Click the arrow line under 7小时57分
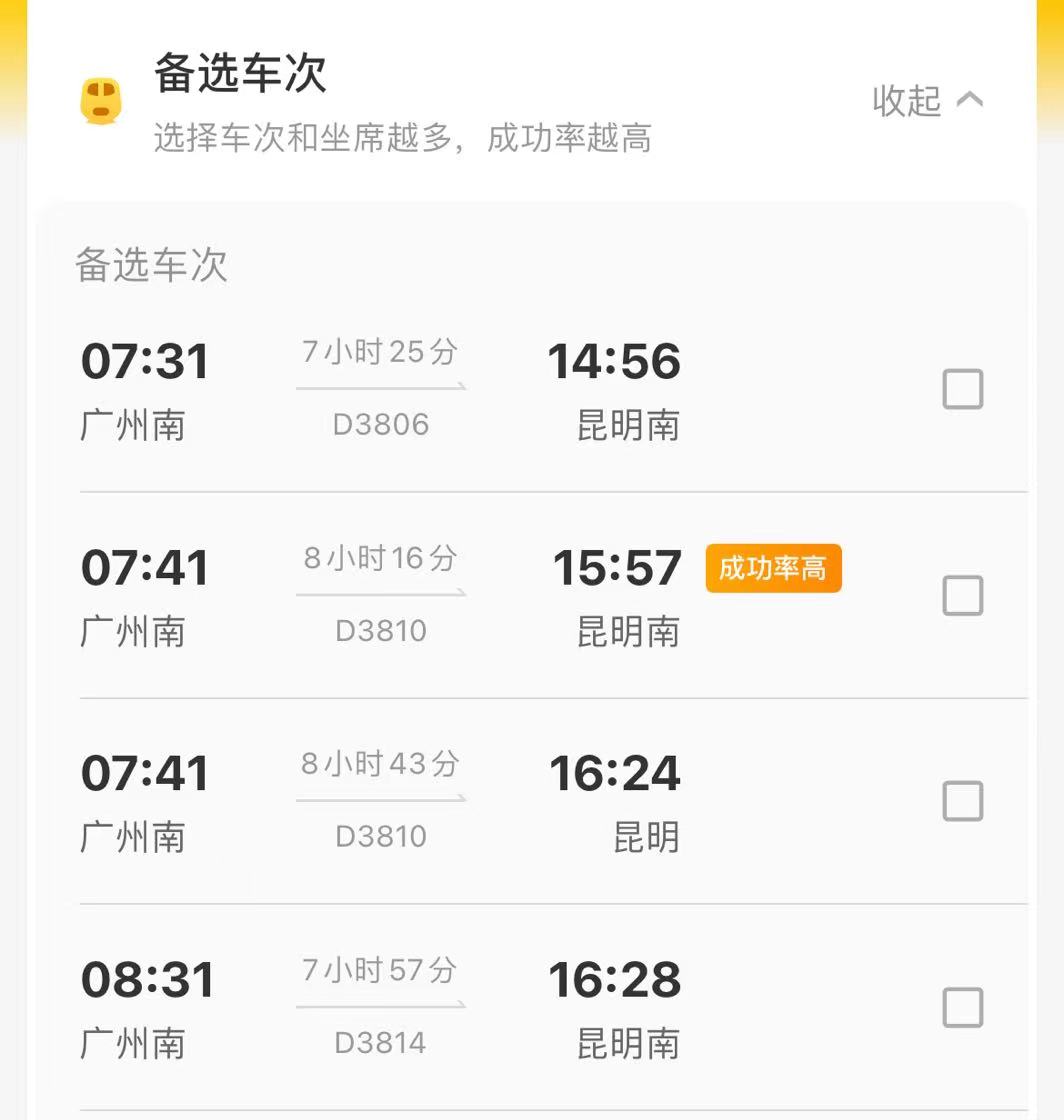Screen dimensions: 1064x1120 381,1005
